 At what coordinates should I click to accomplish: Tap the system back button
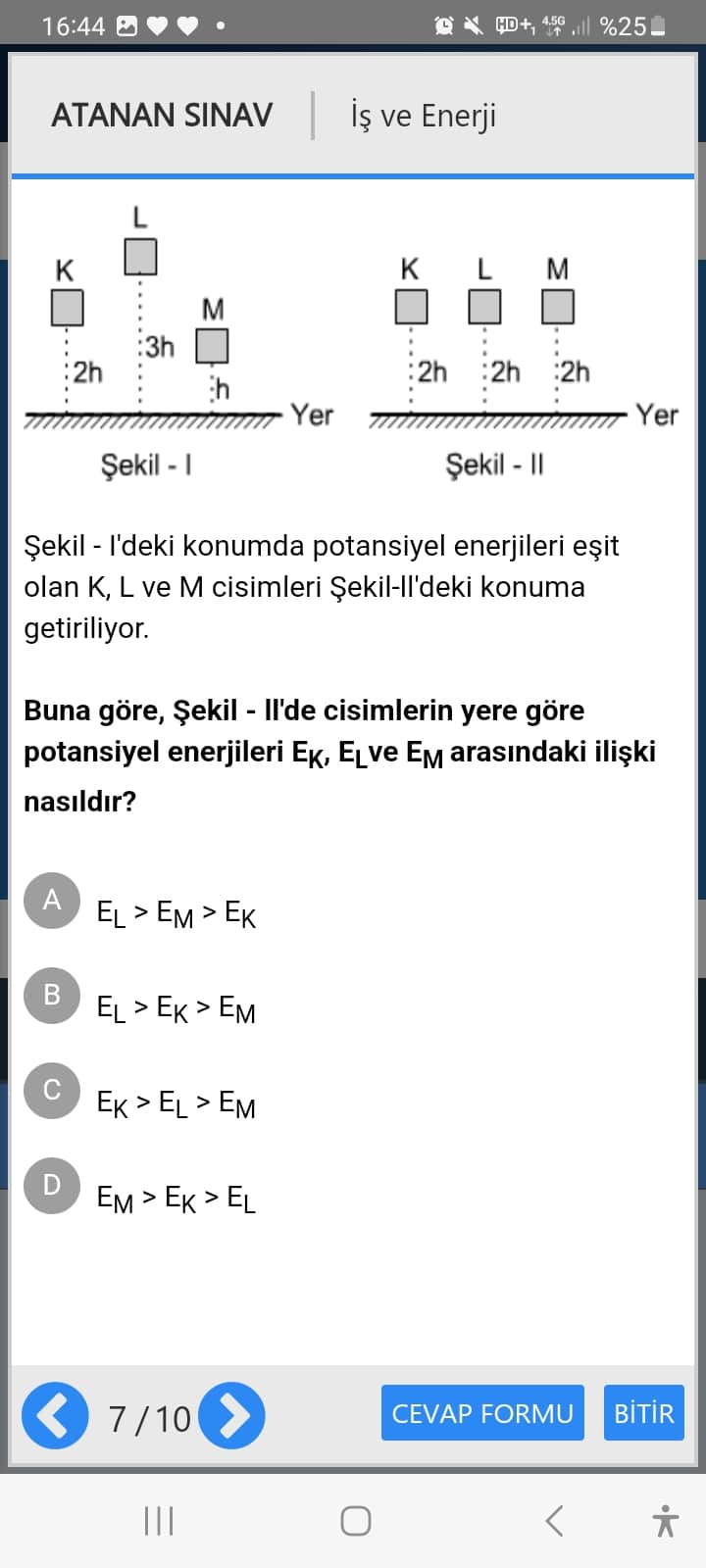coord(554,1521)
